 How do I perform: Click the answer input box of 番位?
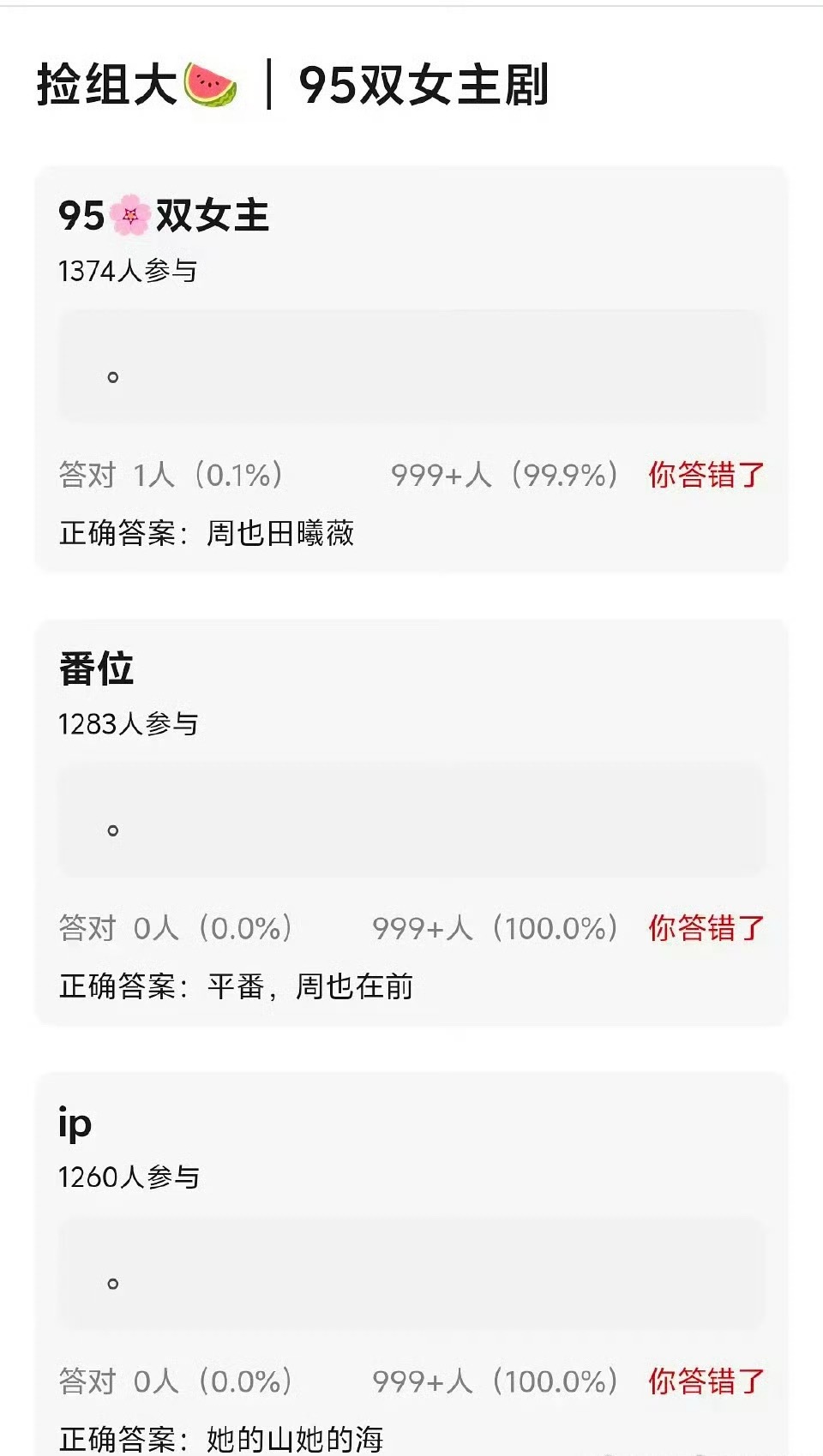pyautogui.click(x=411, y=821)
